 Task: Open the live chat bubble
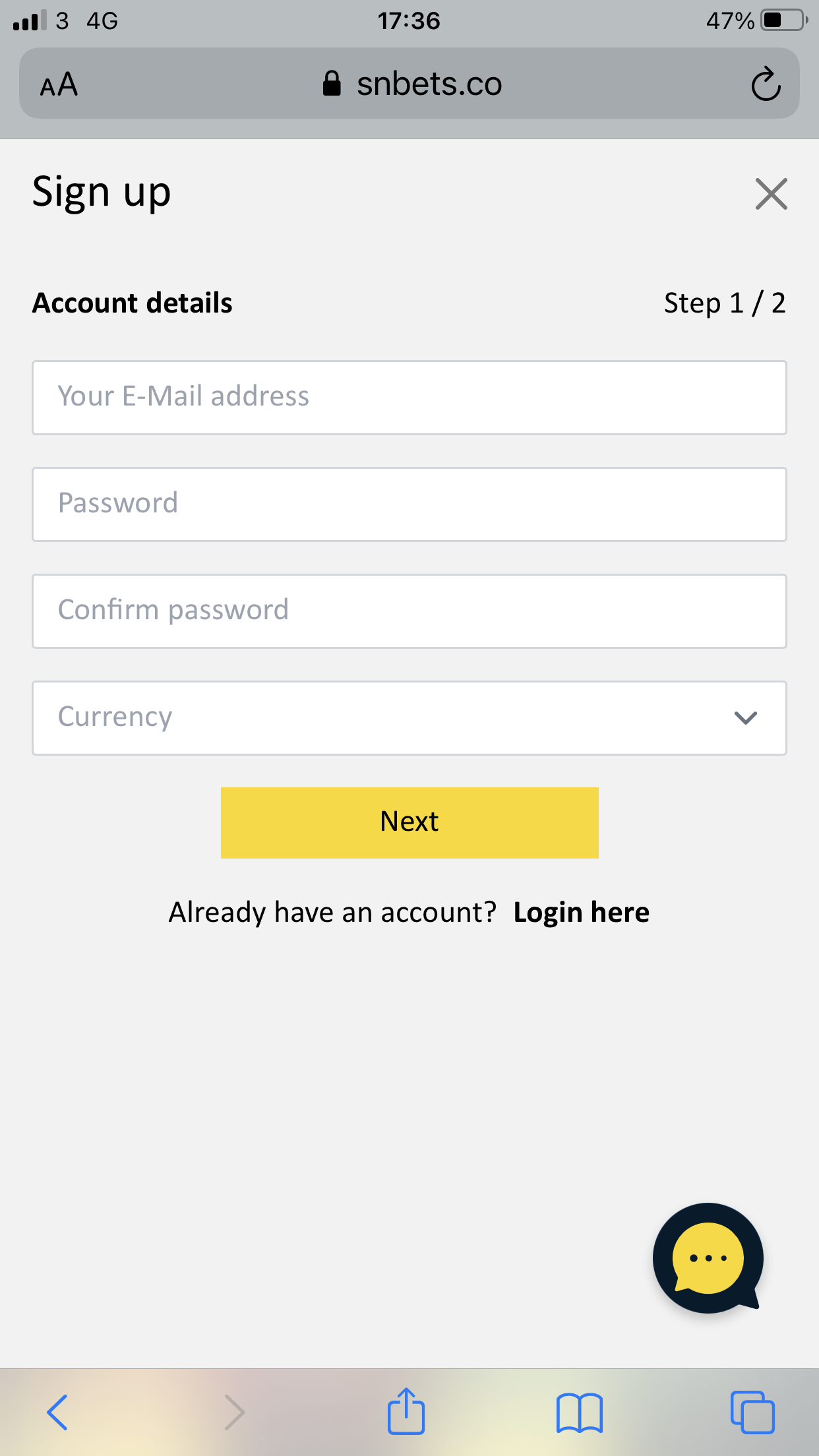pos(708,1258)
